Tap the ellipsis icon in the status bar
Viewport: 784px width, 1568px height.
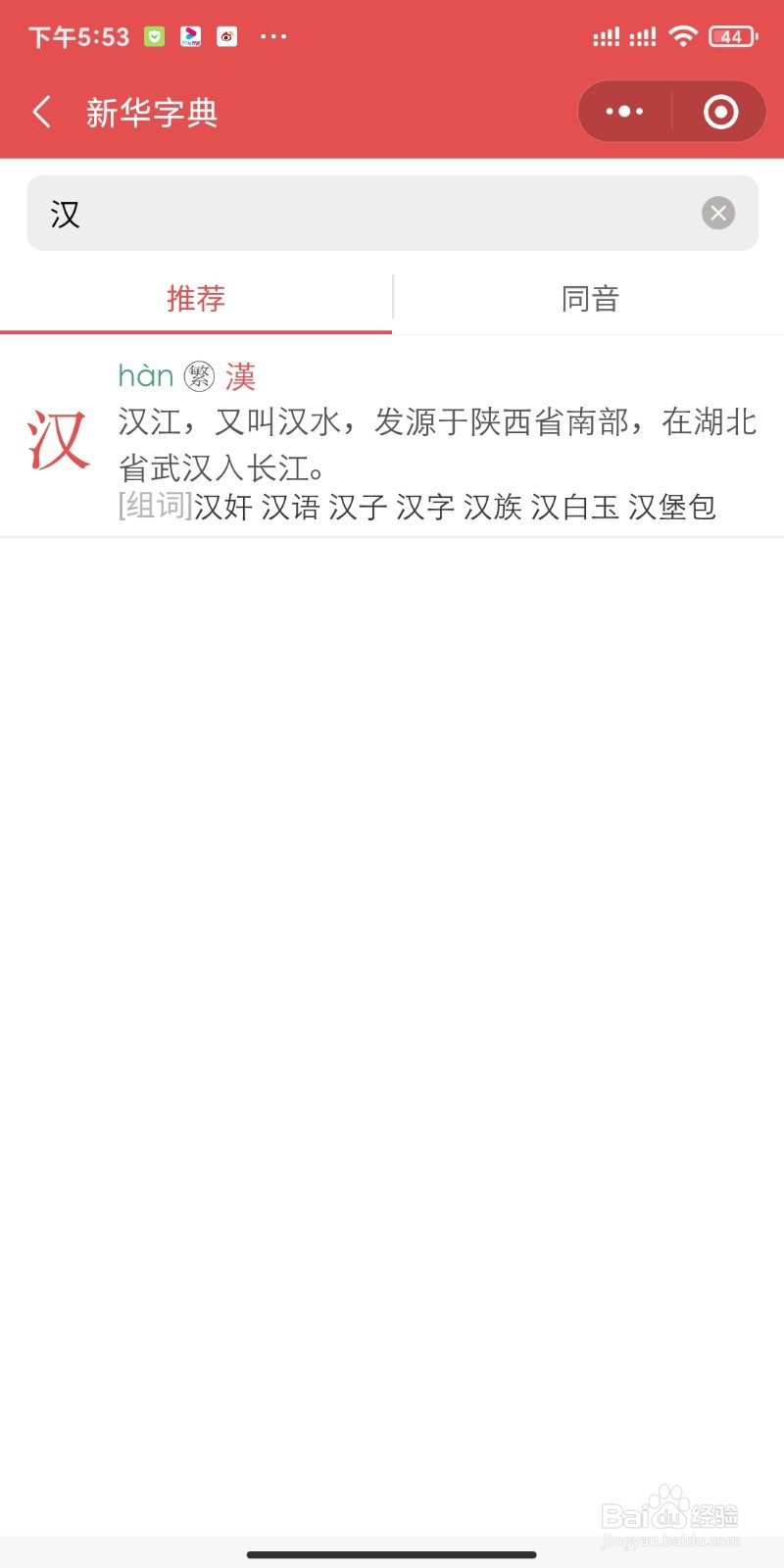click(x=273, y=36)
